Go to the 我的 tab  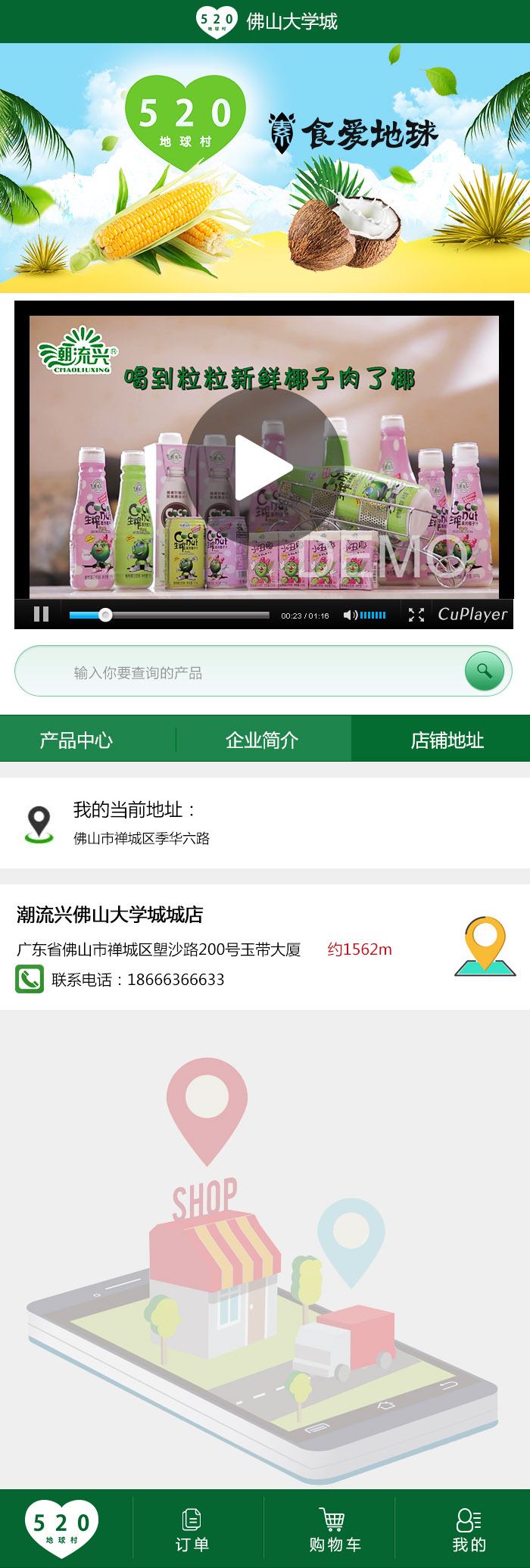469,1529
